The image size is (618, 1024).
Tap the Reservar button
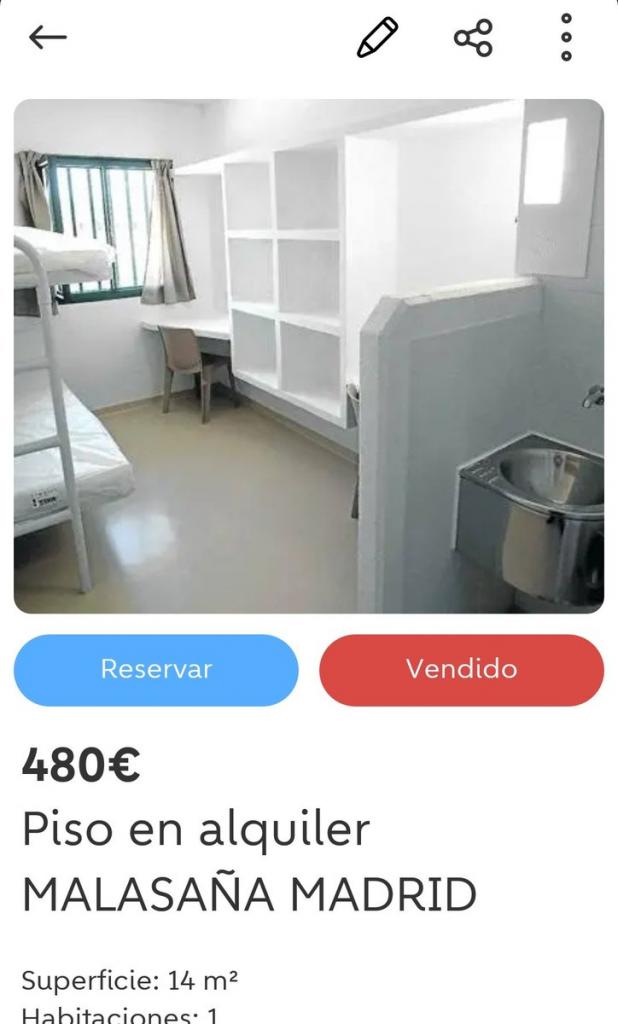156,670
